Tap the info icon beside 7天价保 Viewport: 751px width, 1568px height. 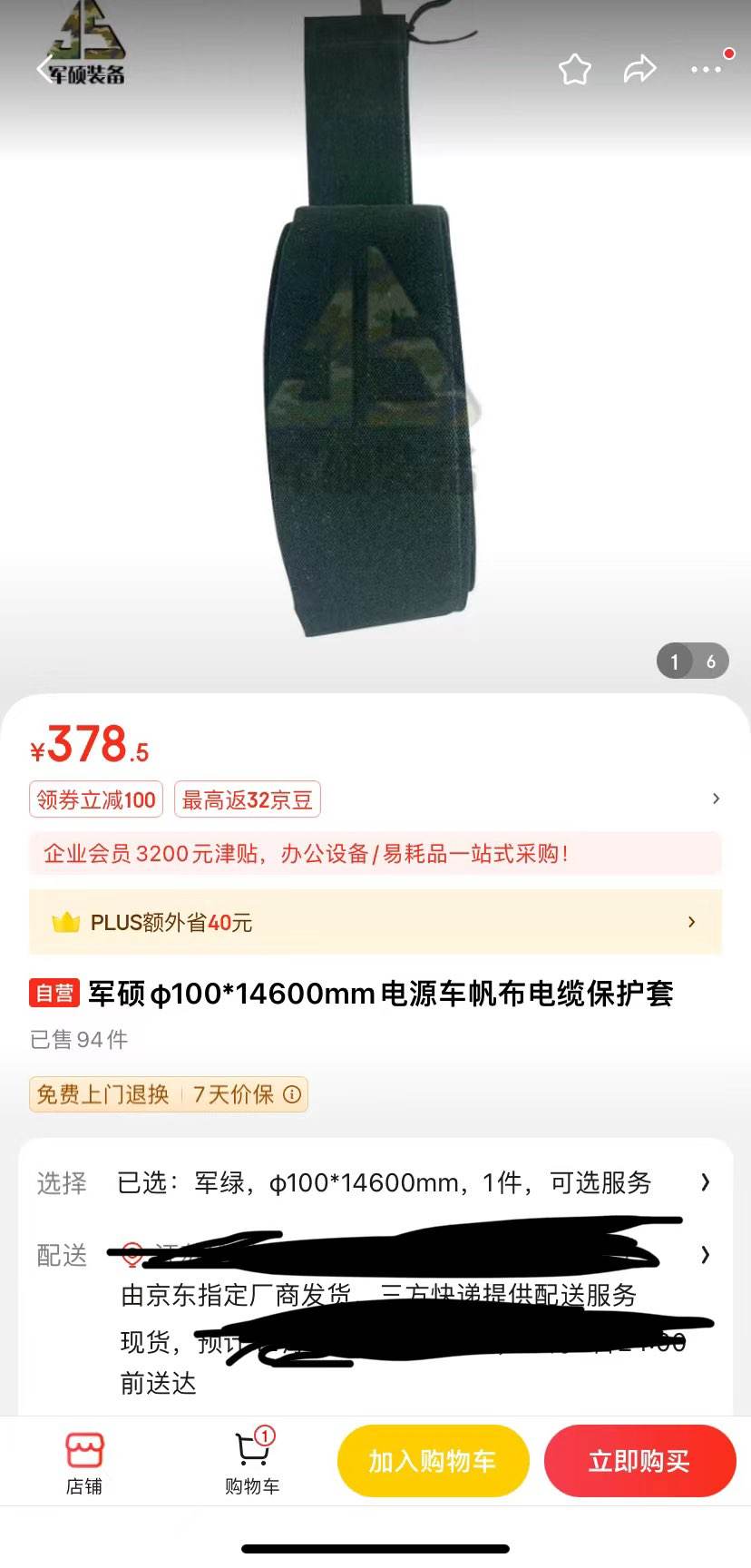pyautogui.click(x=291, y=1094)
